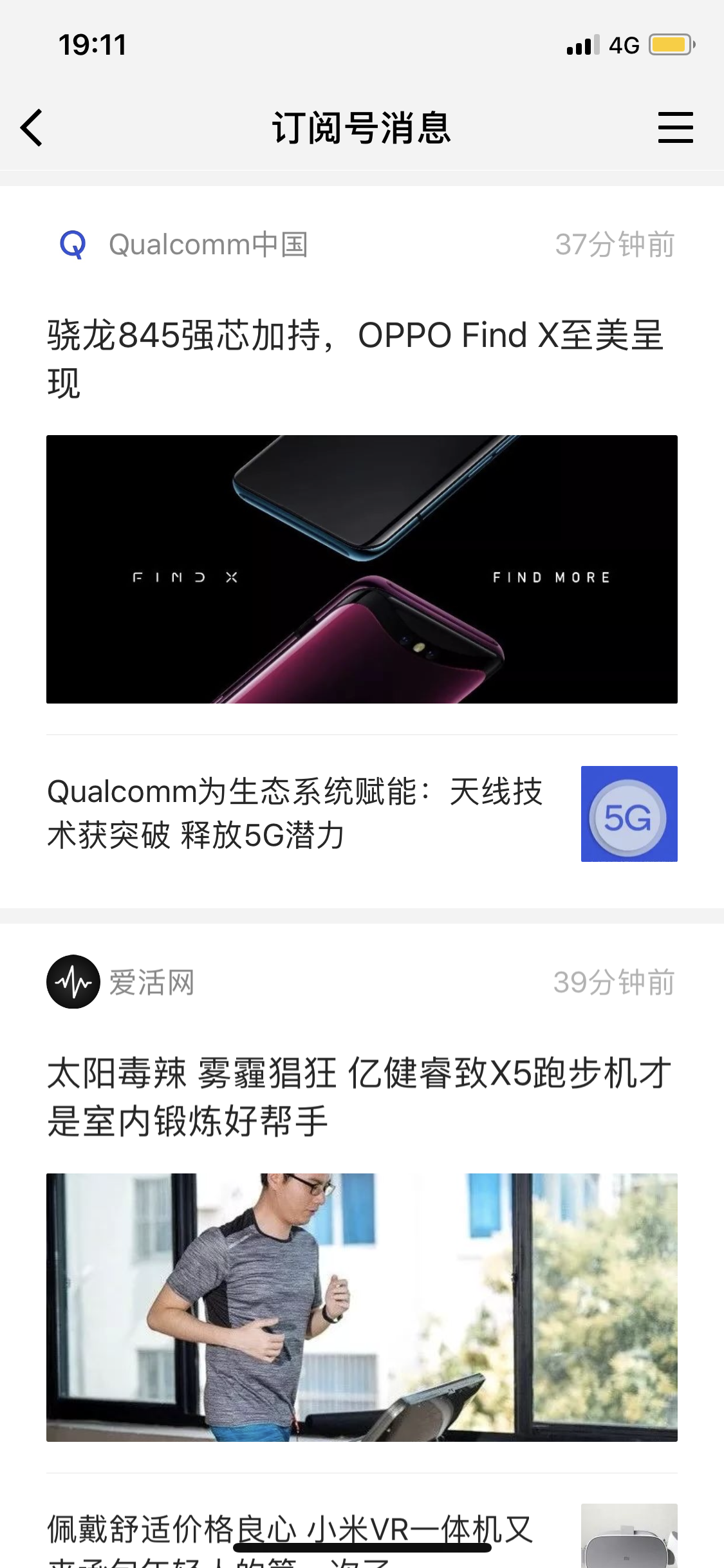Open the subscription list menu icon
Viewport: 724px width, 1568px height.
click(x=675, y=127)
